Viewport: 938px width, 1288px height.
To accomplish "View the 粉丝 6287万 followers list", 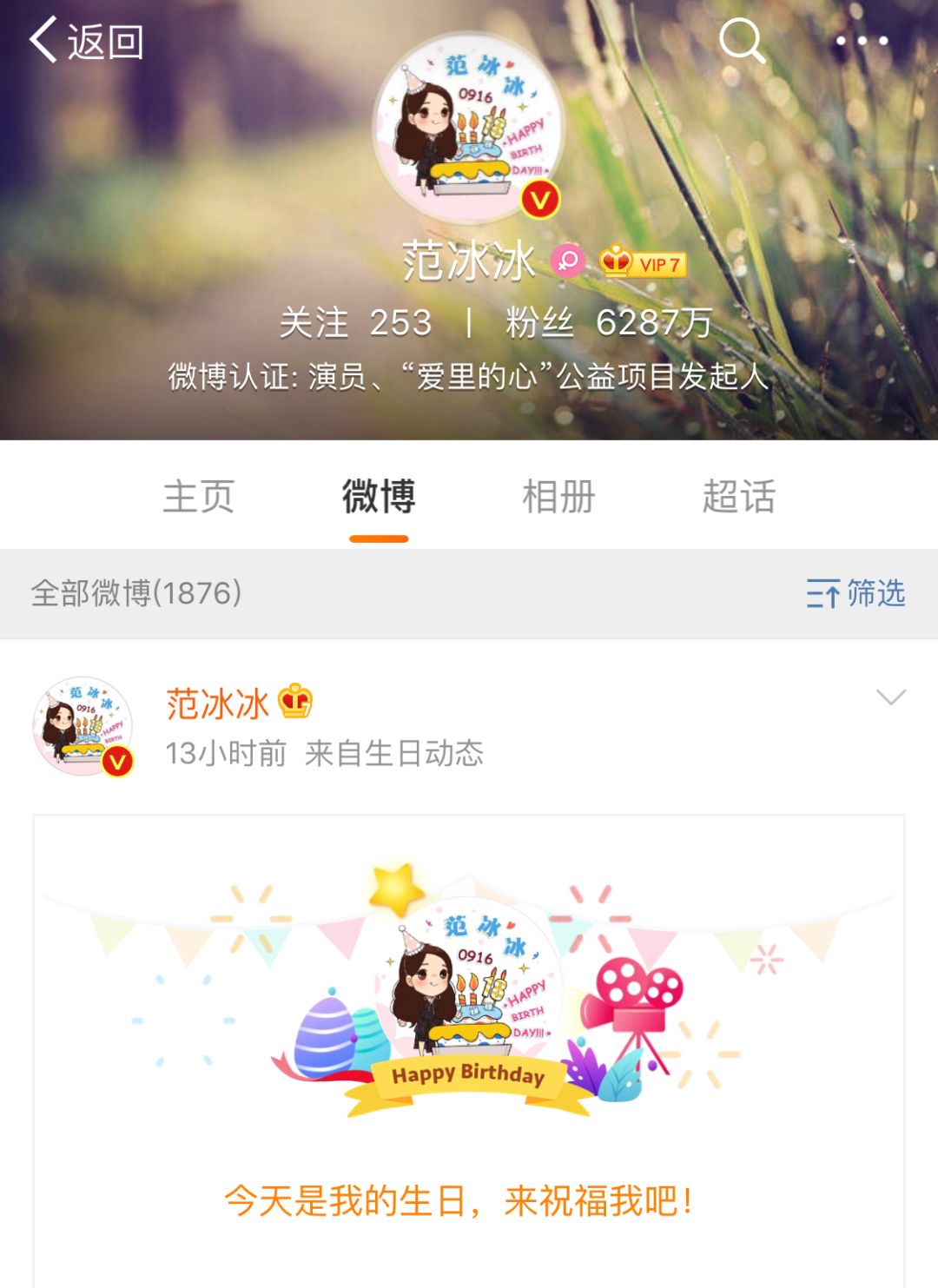I will [609, 323].
